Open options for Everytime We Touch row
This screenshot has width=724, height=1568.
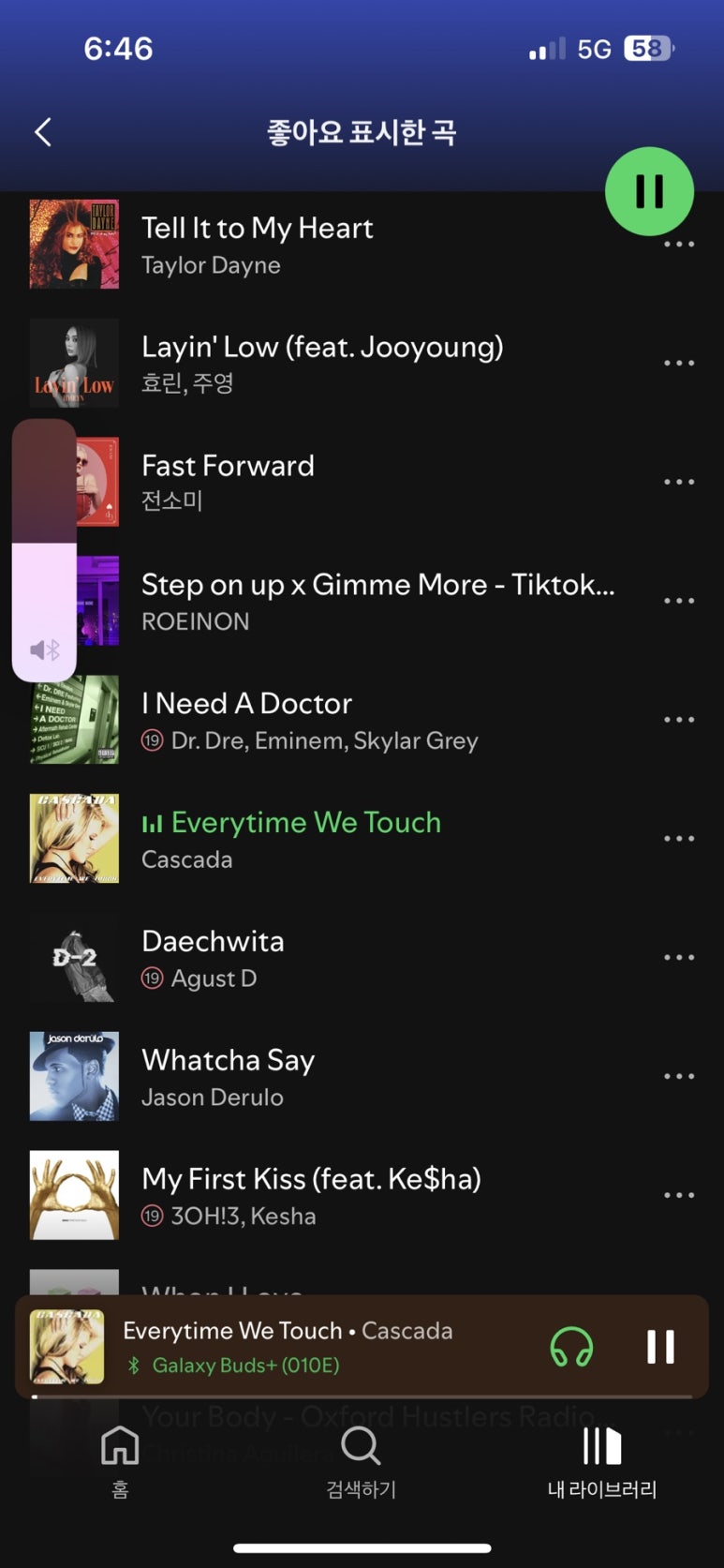tap(678, 839)
